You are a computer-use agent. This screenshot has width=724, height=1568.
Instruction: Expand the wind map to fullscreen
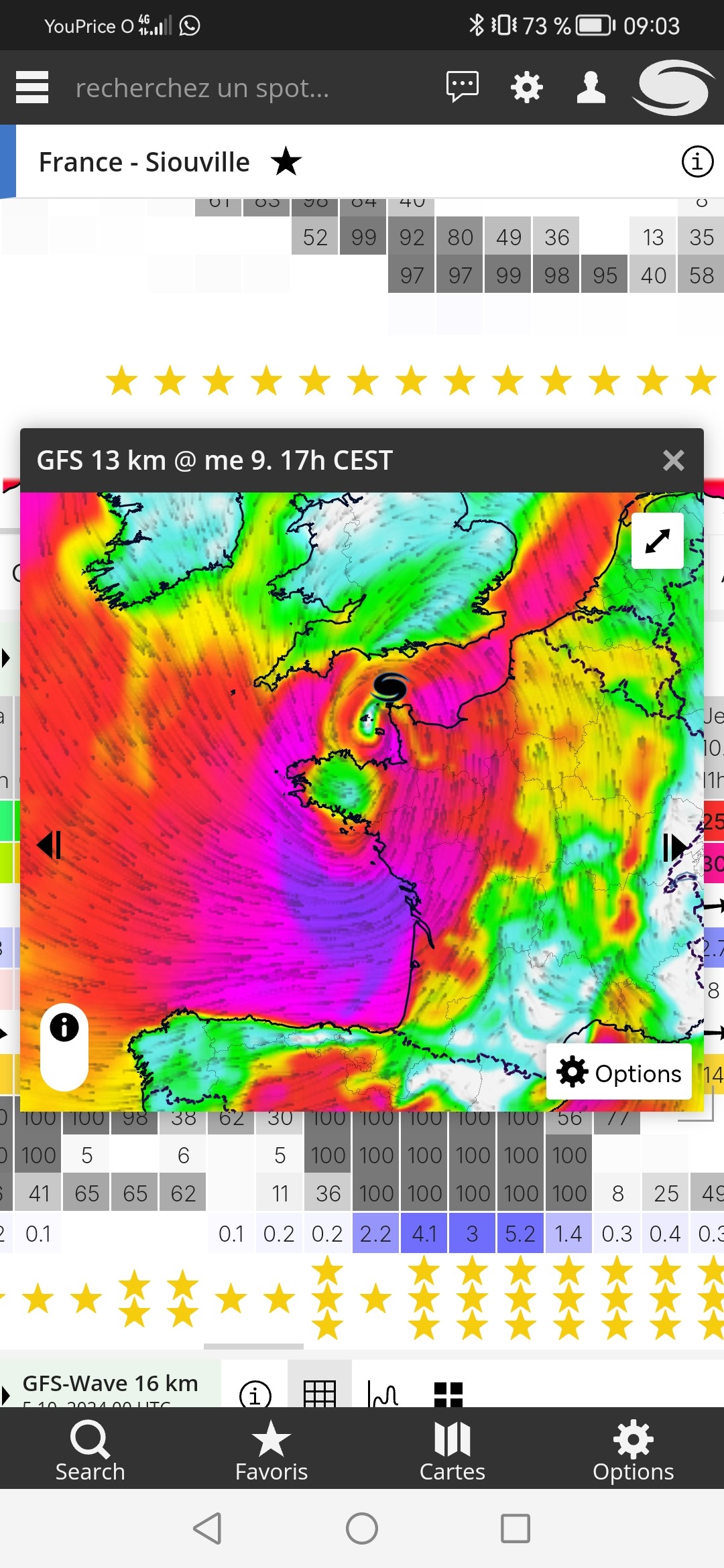click(x=658, y=541)
